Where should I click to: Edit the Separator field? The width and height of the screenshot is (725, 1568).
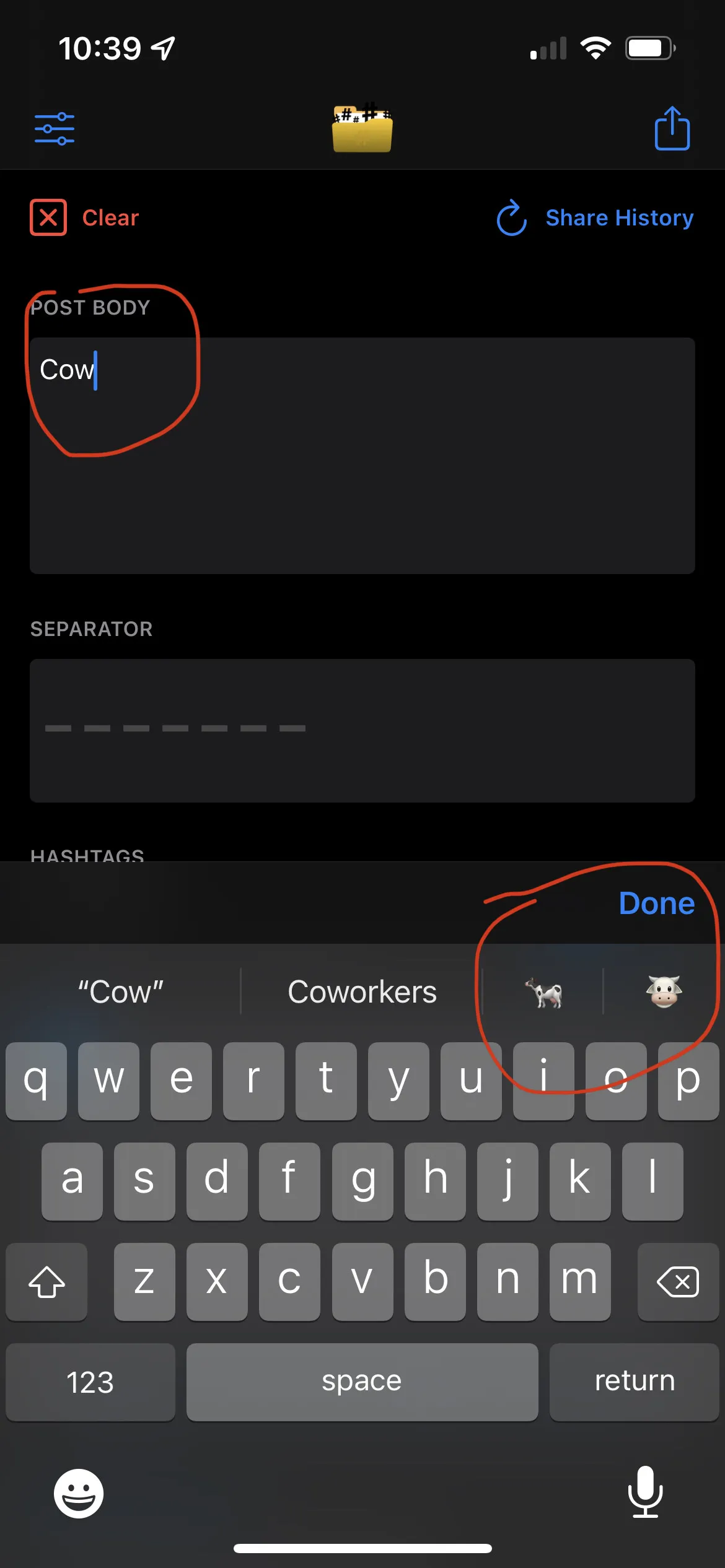(x=362, y=730)
